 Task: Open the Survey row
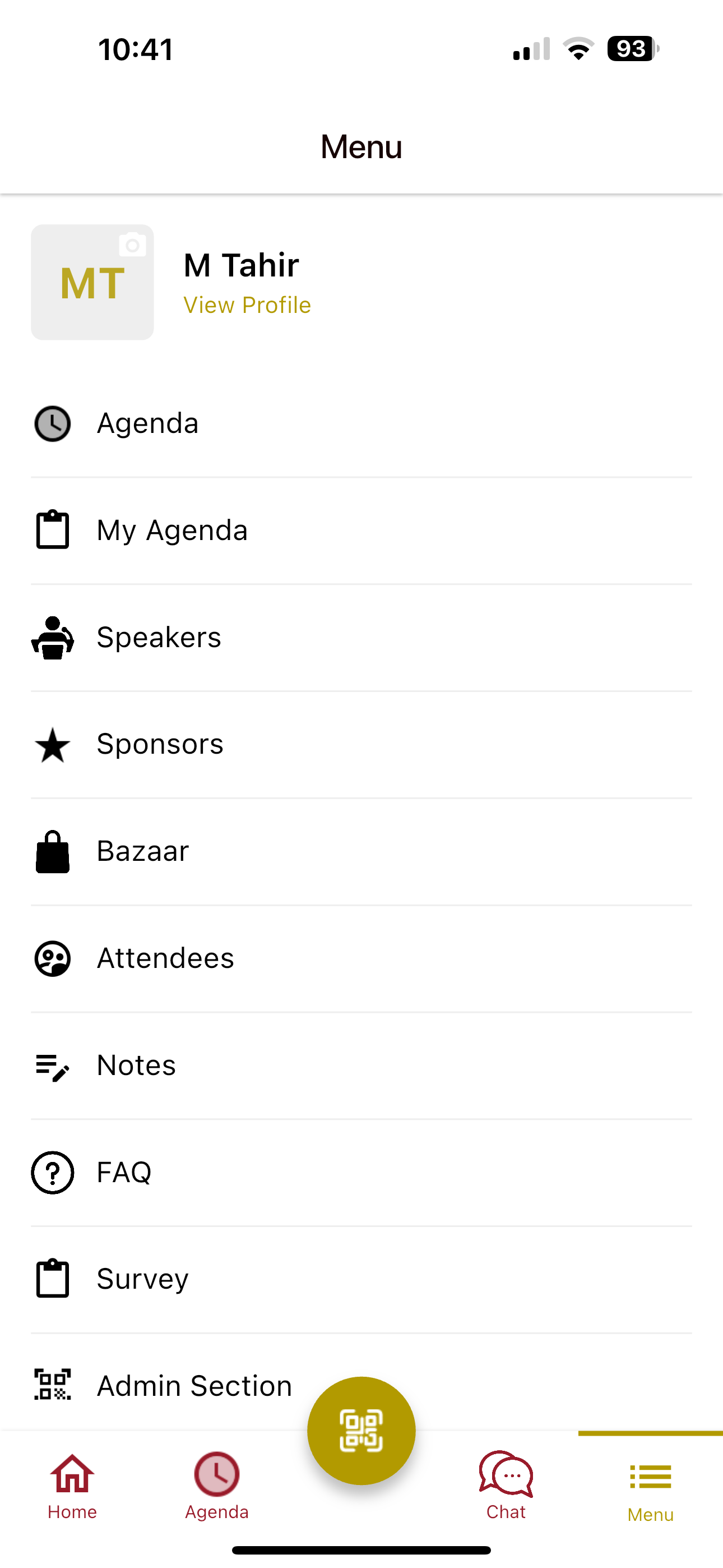(361, 1279)
